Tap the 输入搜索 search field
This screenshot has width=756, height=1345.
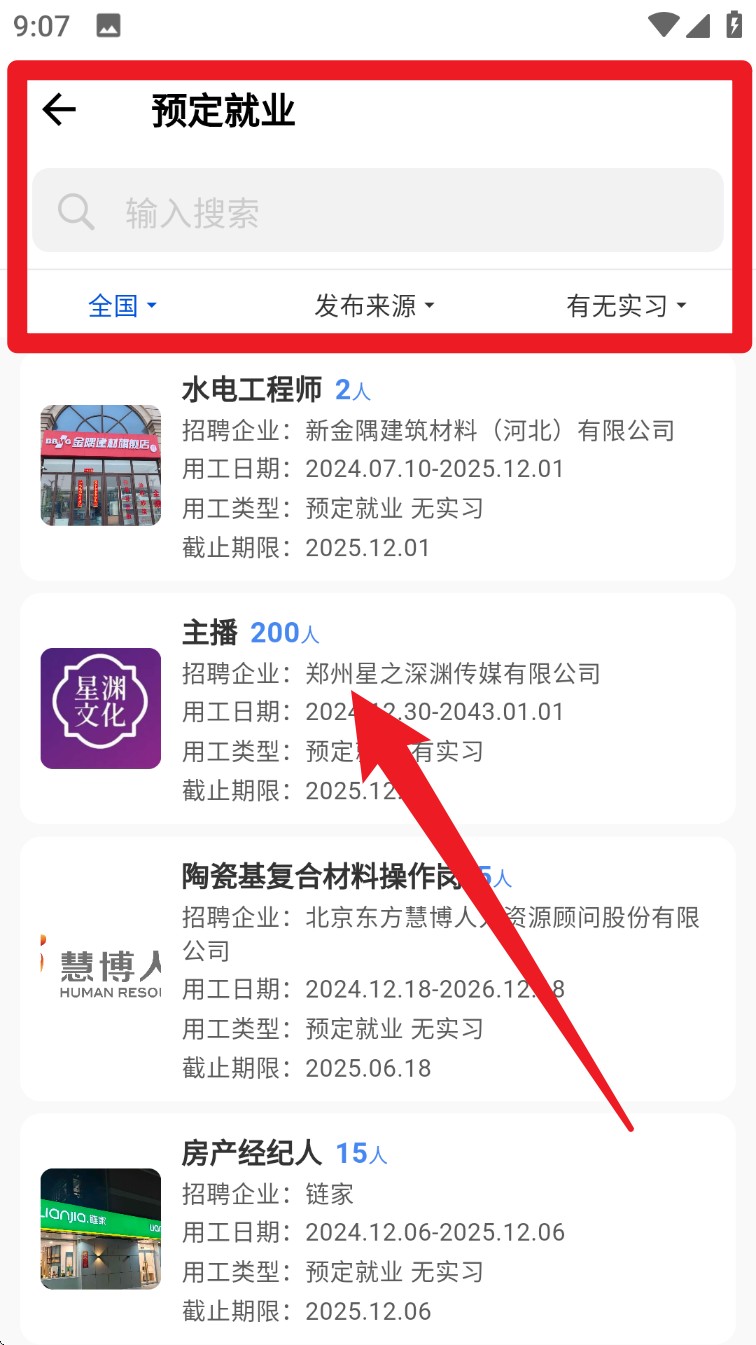click(377, 211)
